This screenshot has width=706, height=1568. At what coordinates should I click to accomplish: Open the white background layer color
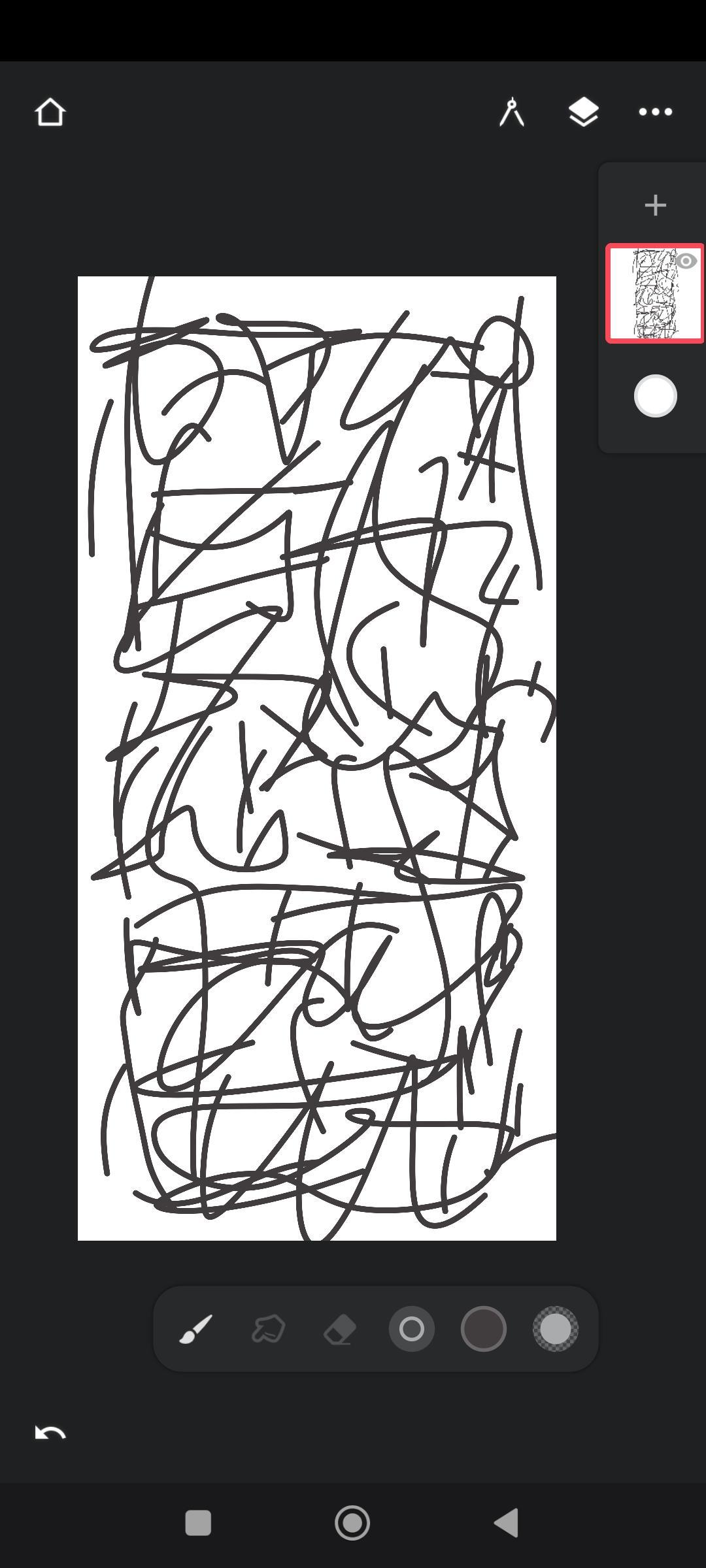655,396
